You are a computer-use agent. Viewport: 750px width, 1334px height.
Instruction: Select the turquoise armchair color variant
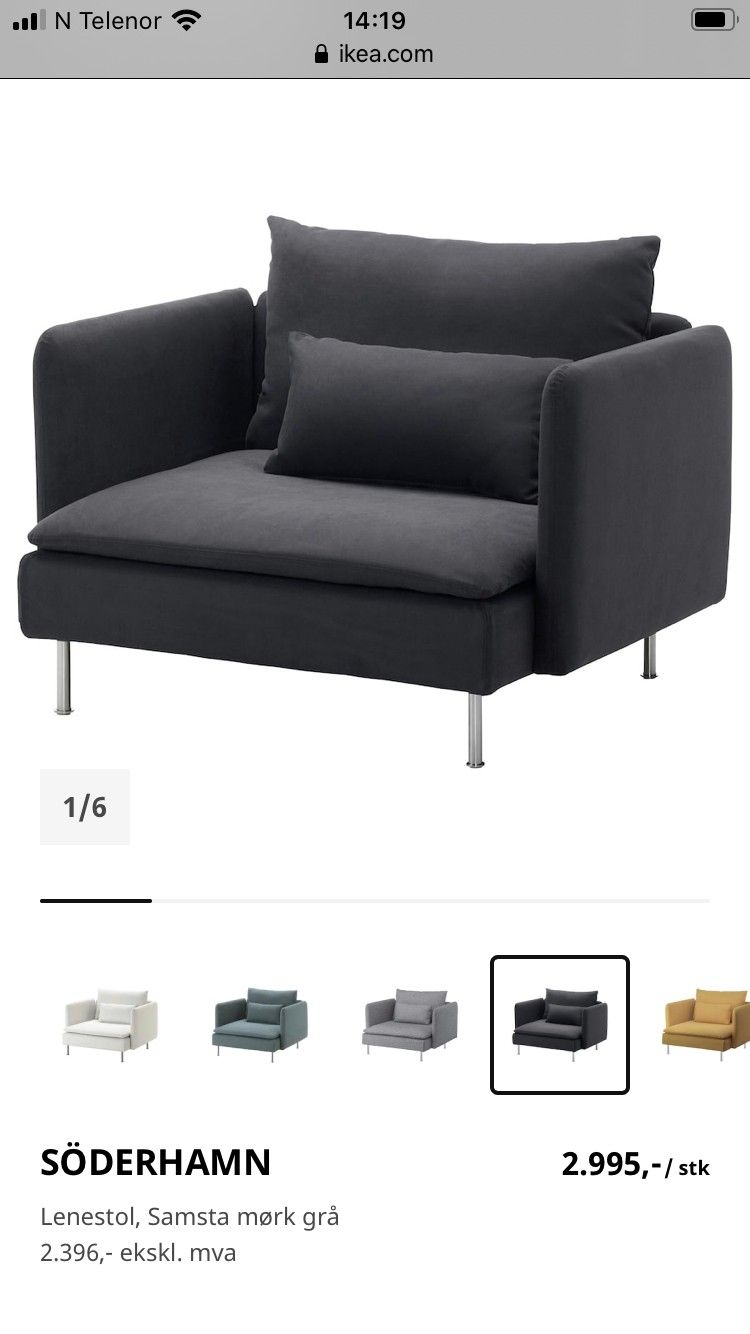point(260,1024)
